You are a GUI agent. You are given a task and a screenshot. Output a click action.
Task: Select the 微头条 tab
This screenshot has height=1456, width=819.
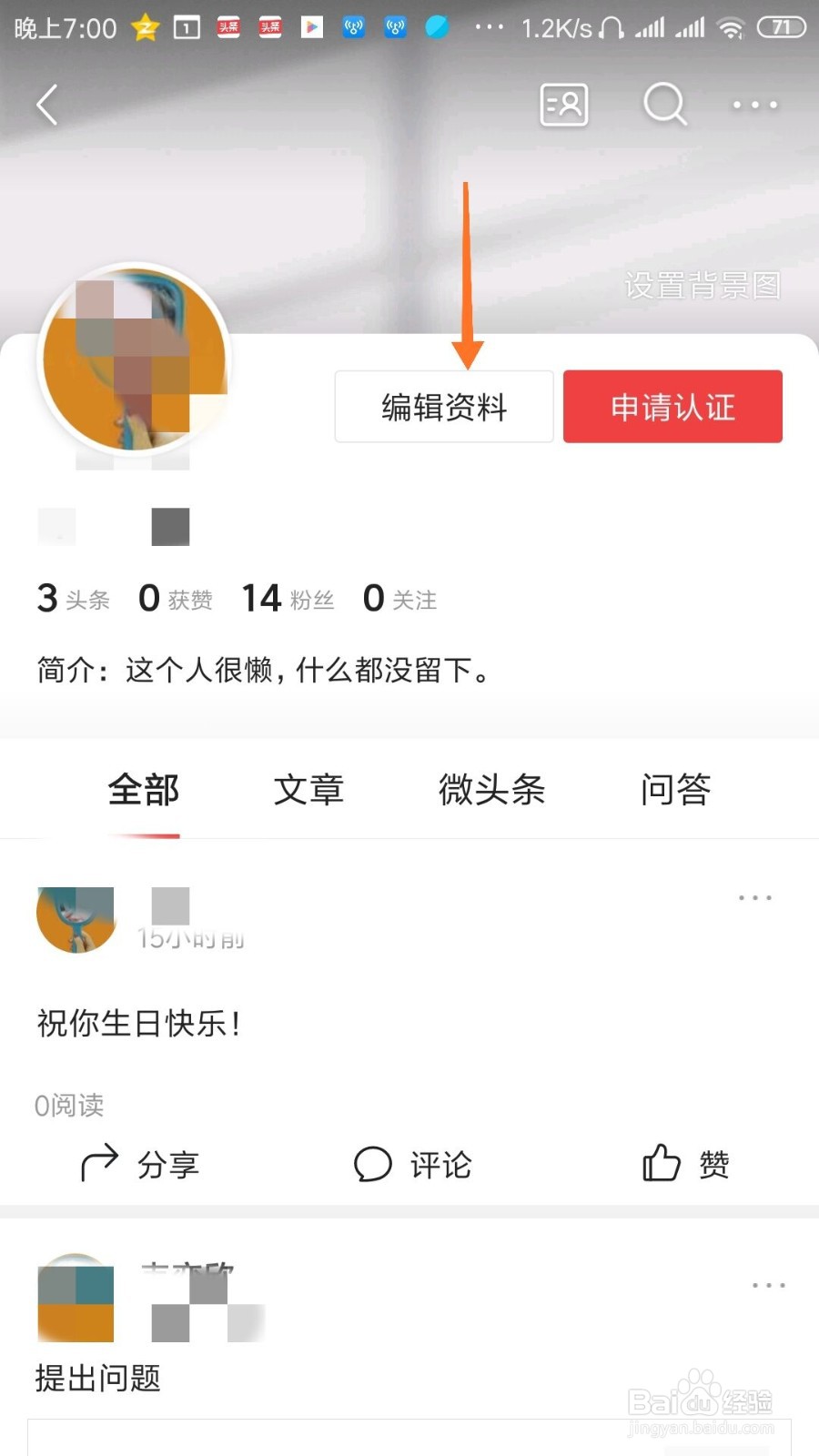tap(491, 790)
